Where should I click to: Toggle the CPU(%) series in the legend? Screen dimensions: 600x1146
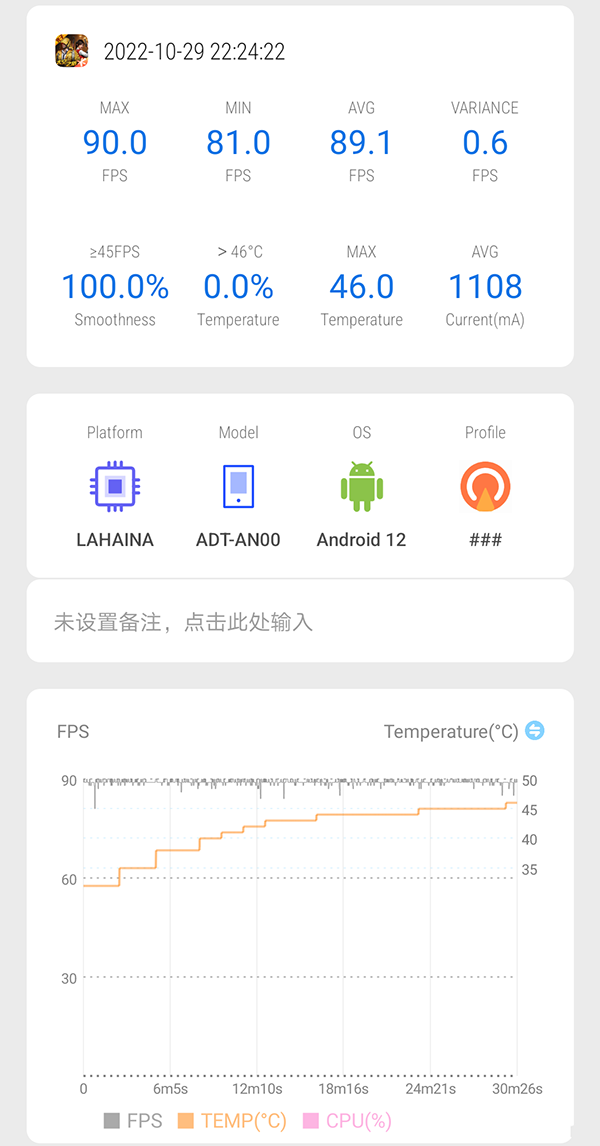346,1120
